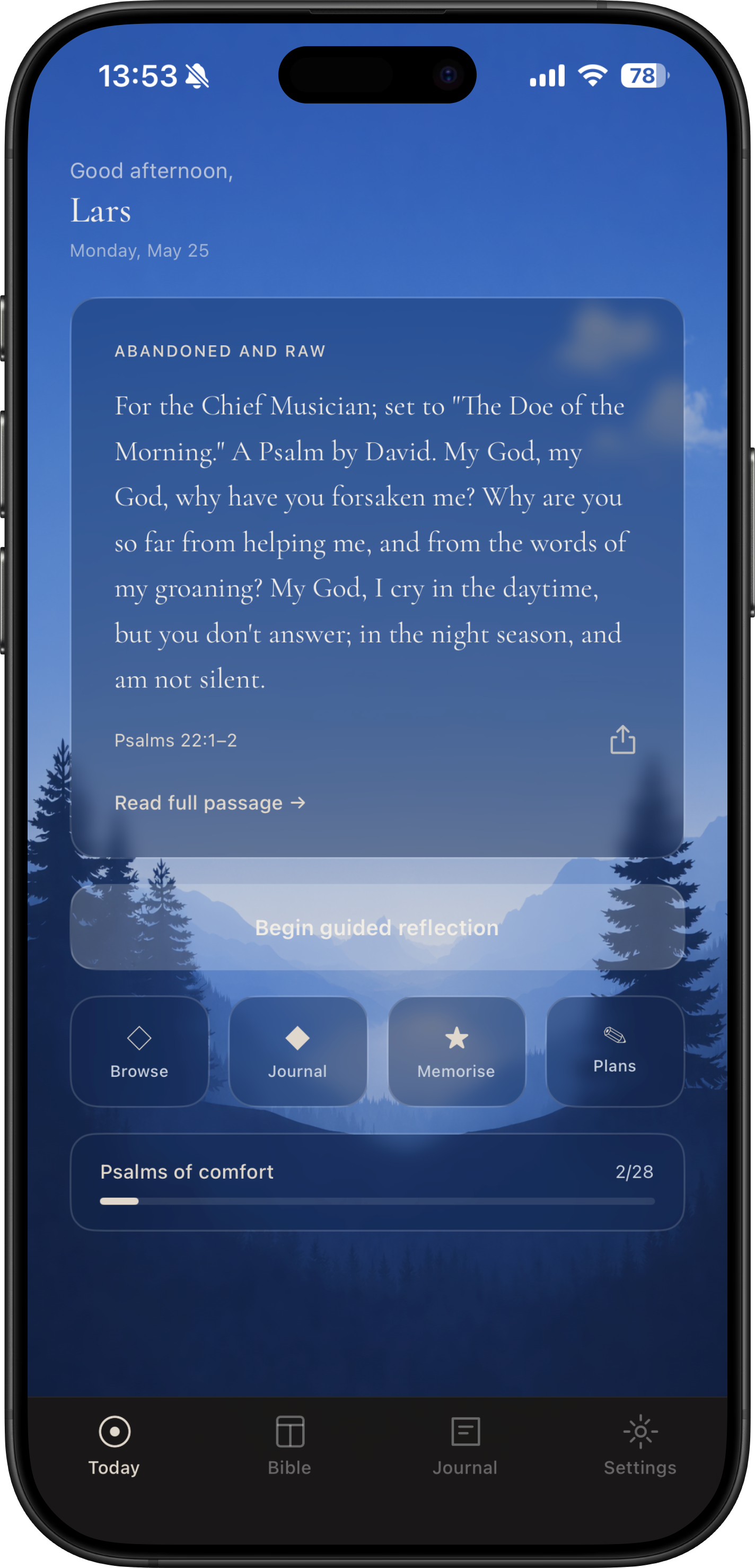The width and height of the screenshot is (755, 1568).
Task: Open the Memorise shortcut
Action: point(456,1051)
